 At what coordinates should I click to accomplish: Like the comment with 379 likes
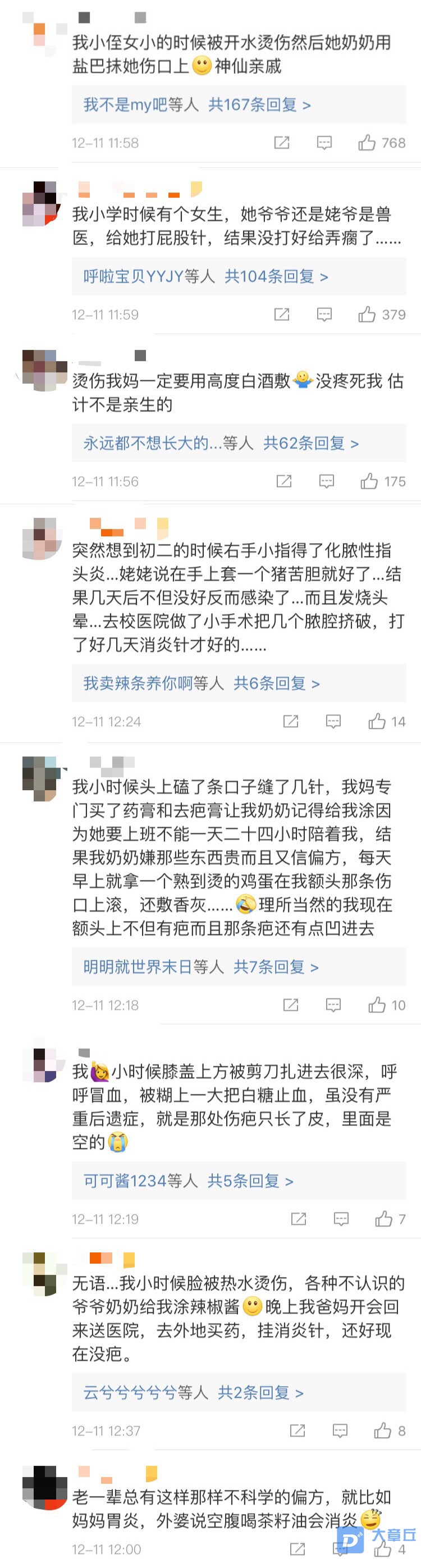click(x=367, y=314)
